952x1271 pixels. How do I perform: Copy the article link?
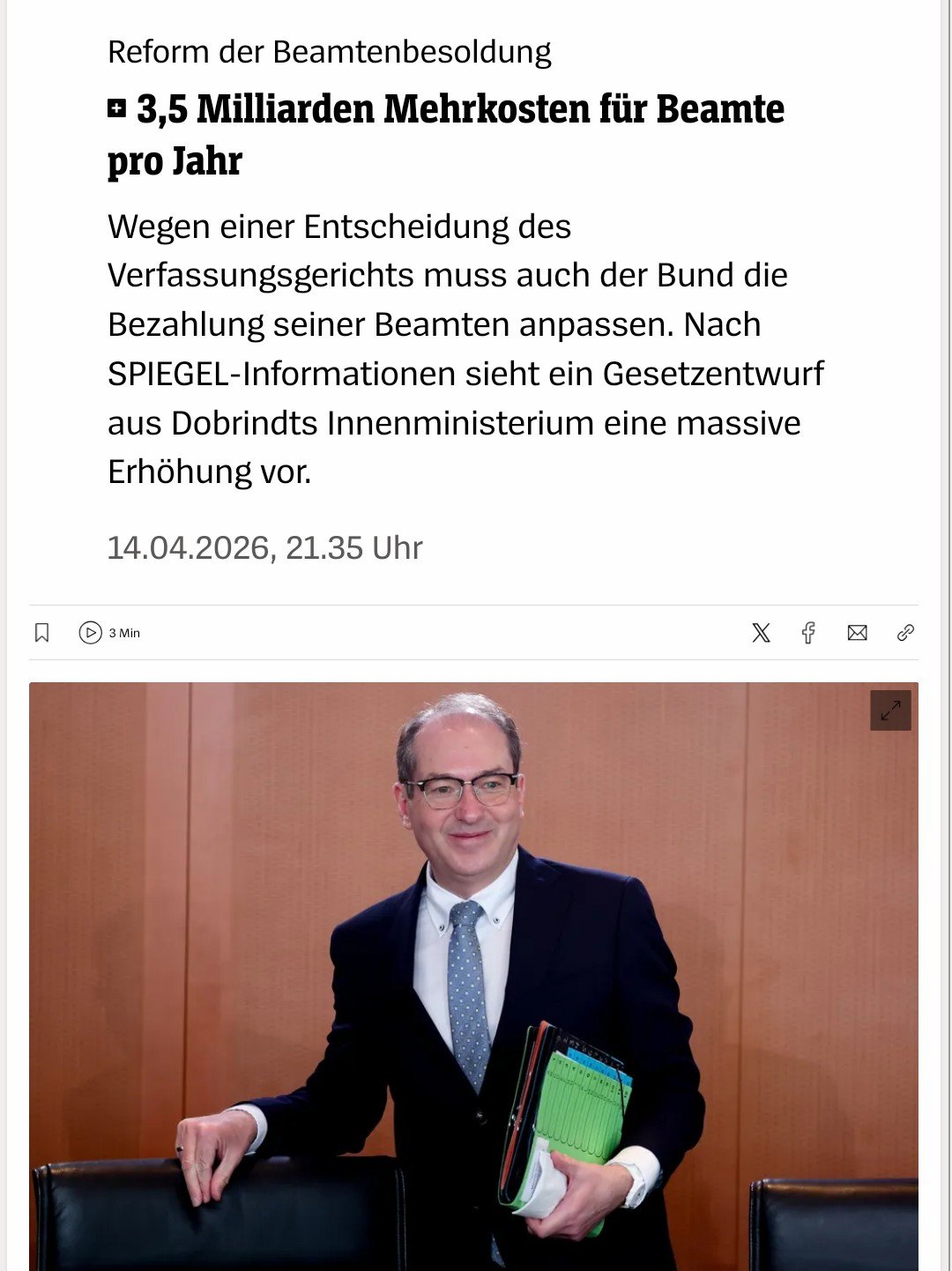pyautogui.click(x=905, y=633)
